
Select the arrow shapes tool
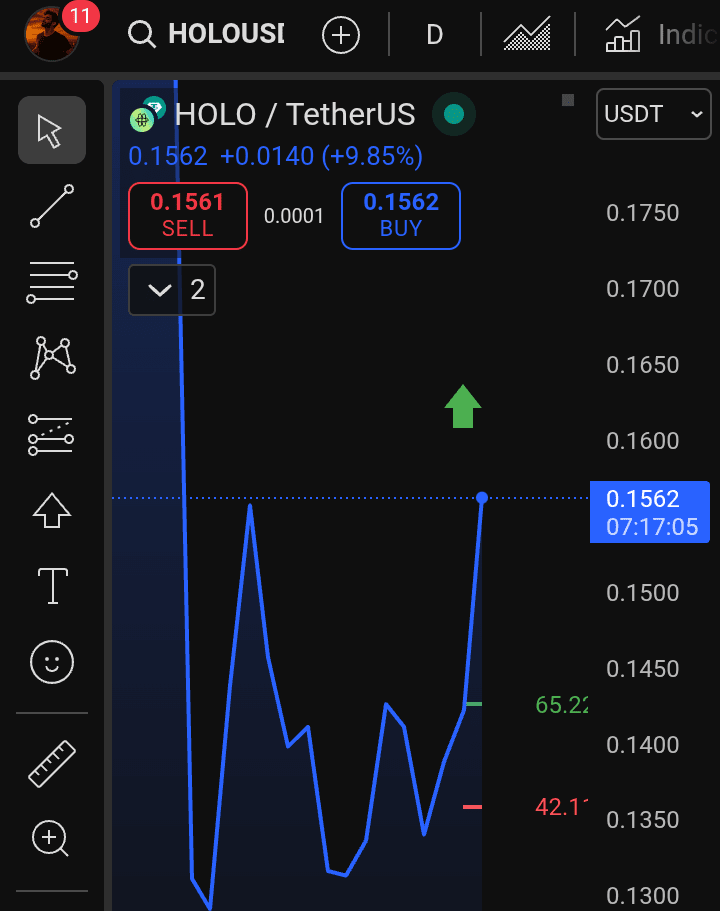tap(51, 510)
